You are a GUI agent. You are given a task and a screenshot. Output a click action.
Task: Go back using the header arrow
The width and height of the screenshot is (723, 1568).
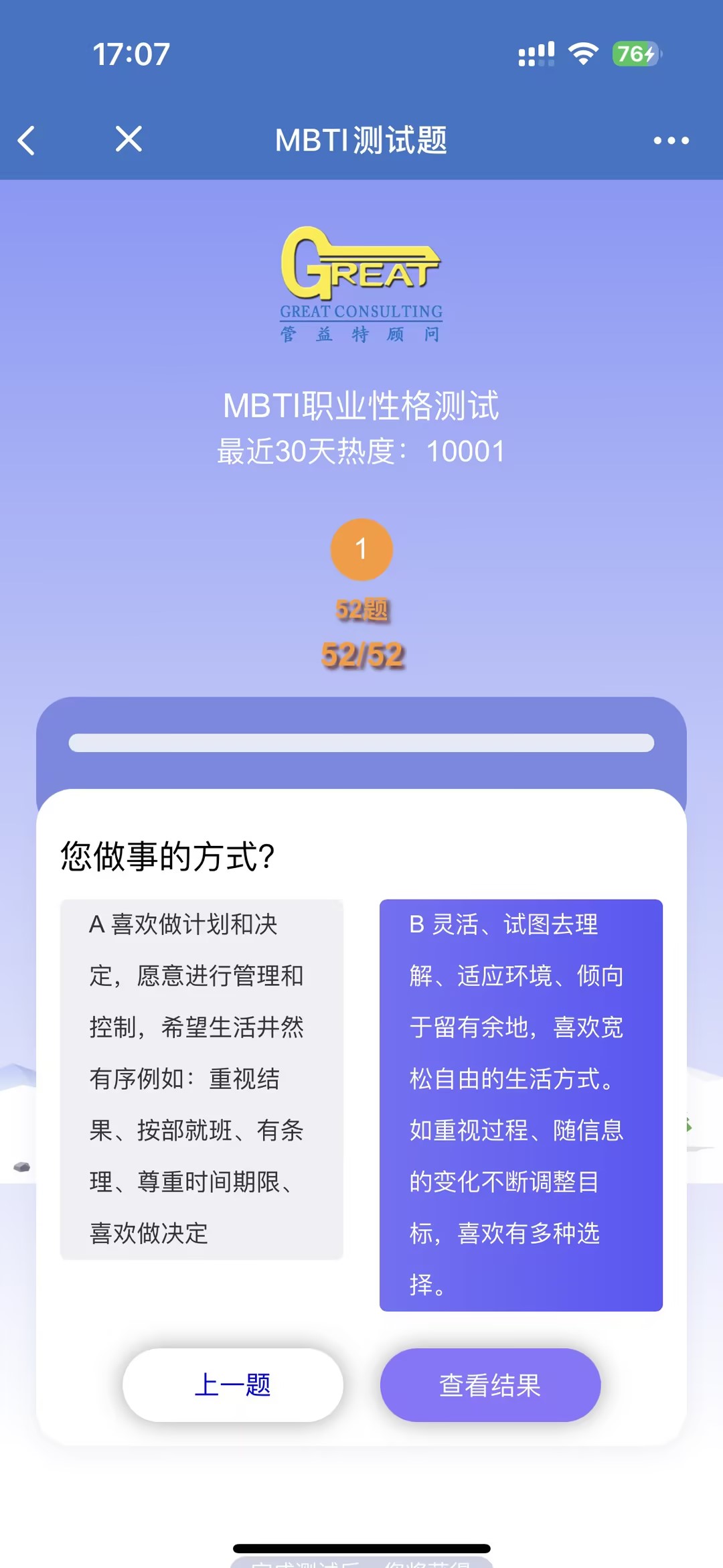(27, 141)
